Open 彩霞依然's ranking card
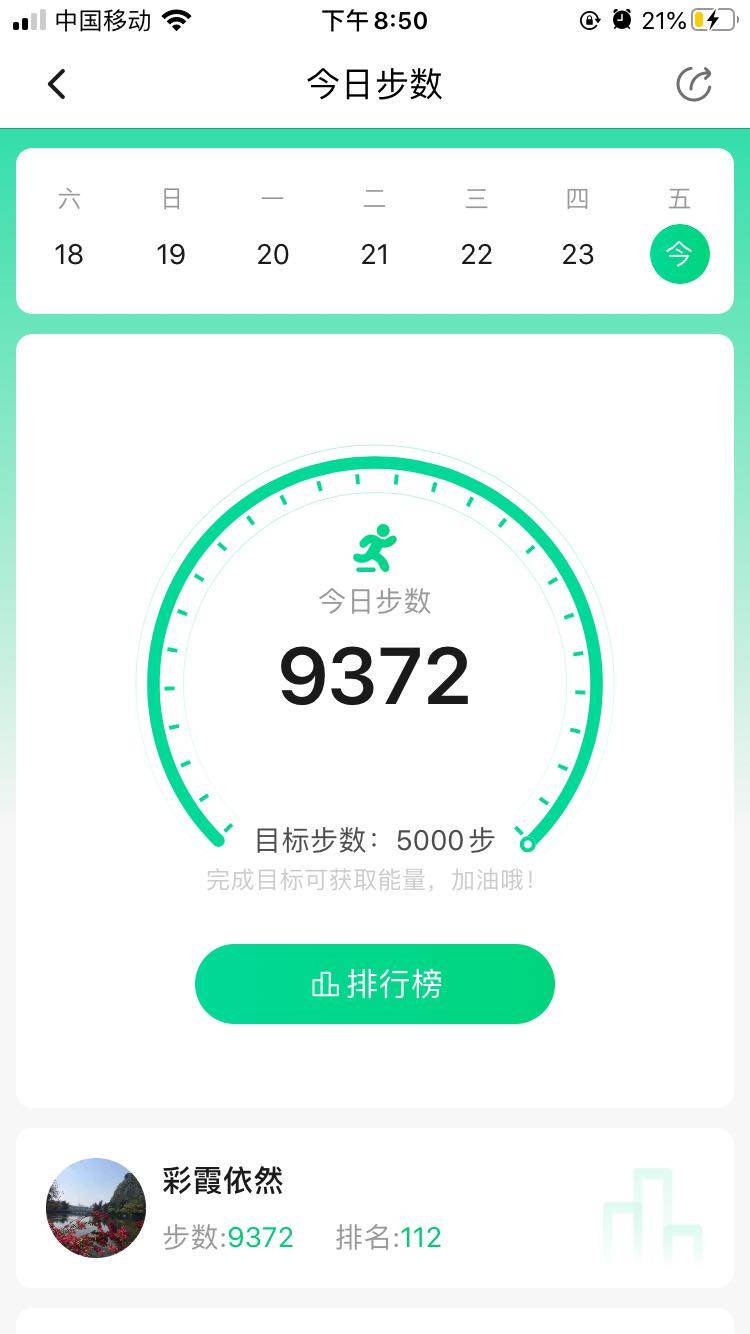Screen dimensions: 750x1334 (x=375, y=1208)
